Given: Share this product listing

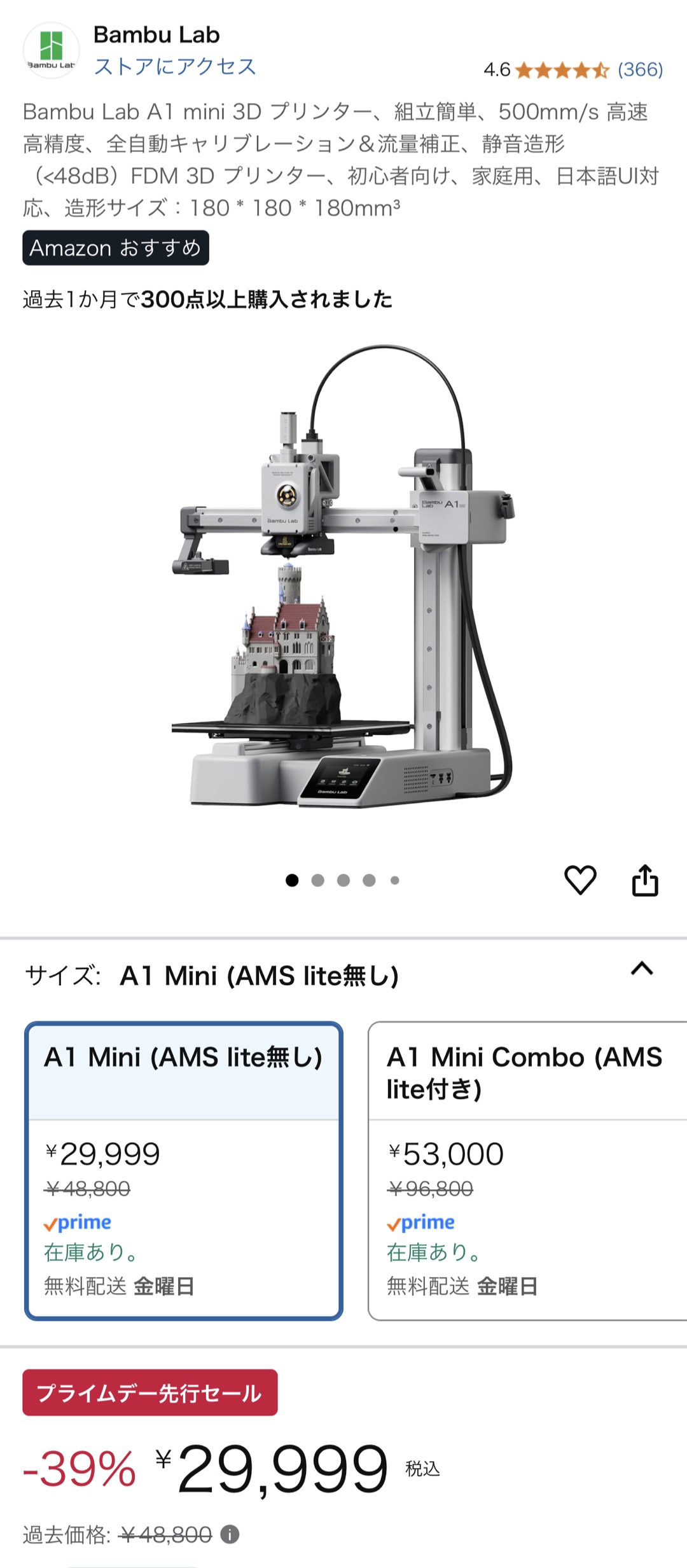Looking at the screenshot, I should [645, 880].
